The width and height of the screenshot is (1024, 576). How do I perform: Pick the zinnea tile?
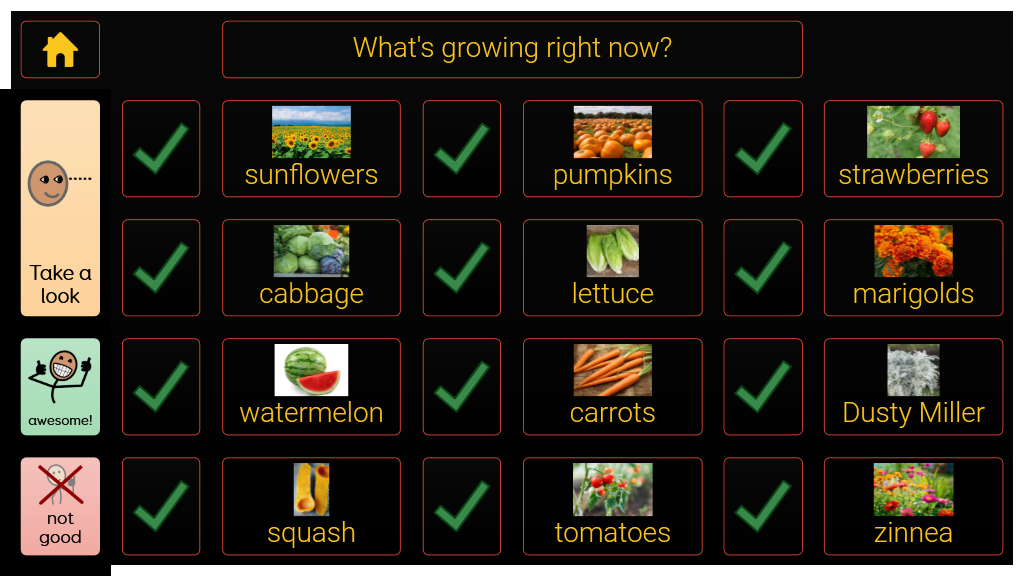pos(913,506)
